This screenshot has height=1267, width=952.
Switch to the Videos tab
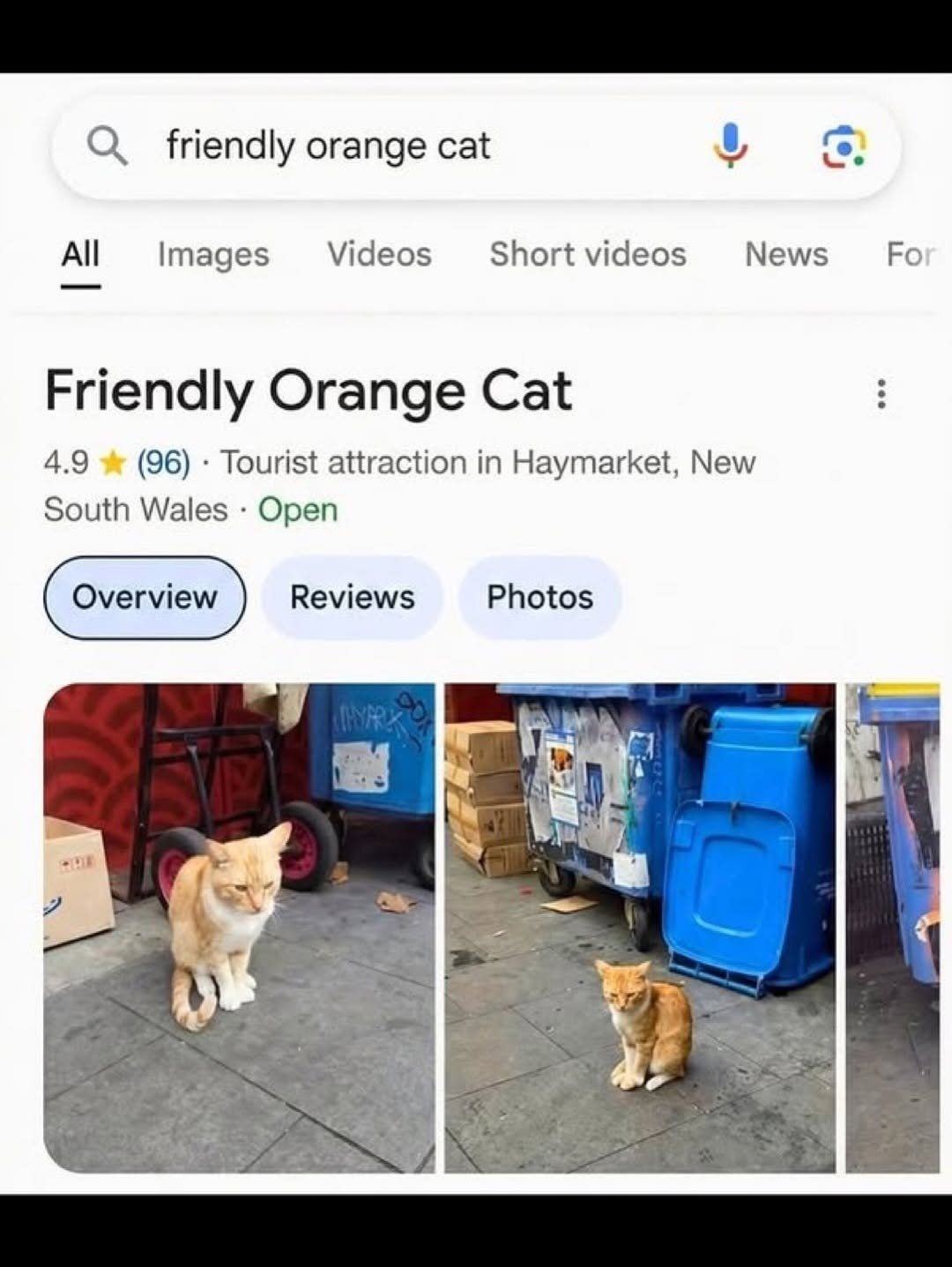(x=379, y=255)
